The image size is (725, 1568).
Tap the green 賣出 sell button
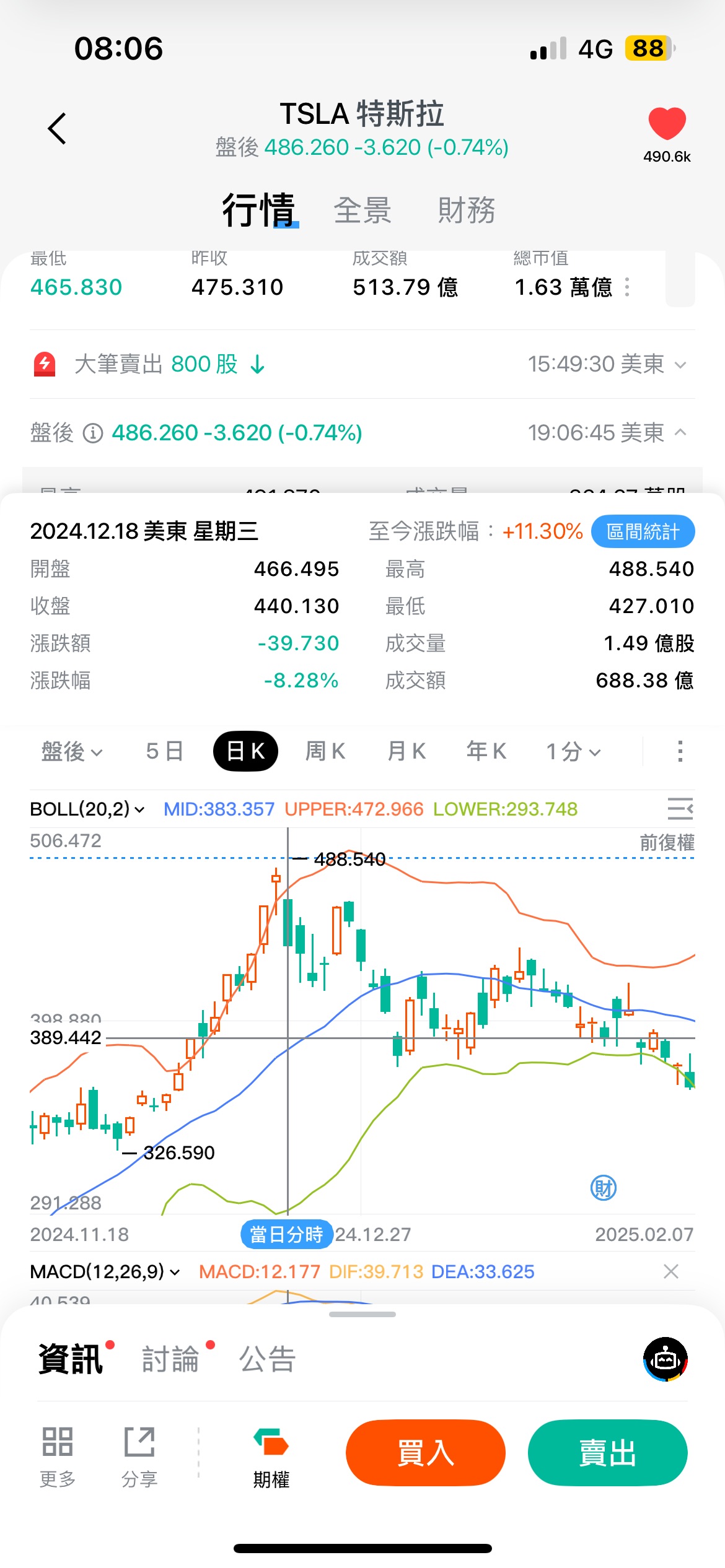(607, 1452)
